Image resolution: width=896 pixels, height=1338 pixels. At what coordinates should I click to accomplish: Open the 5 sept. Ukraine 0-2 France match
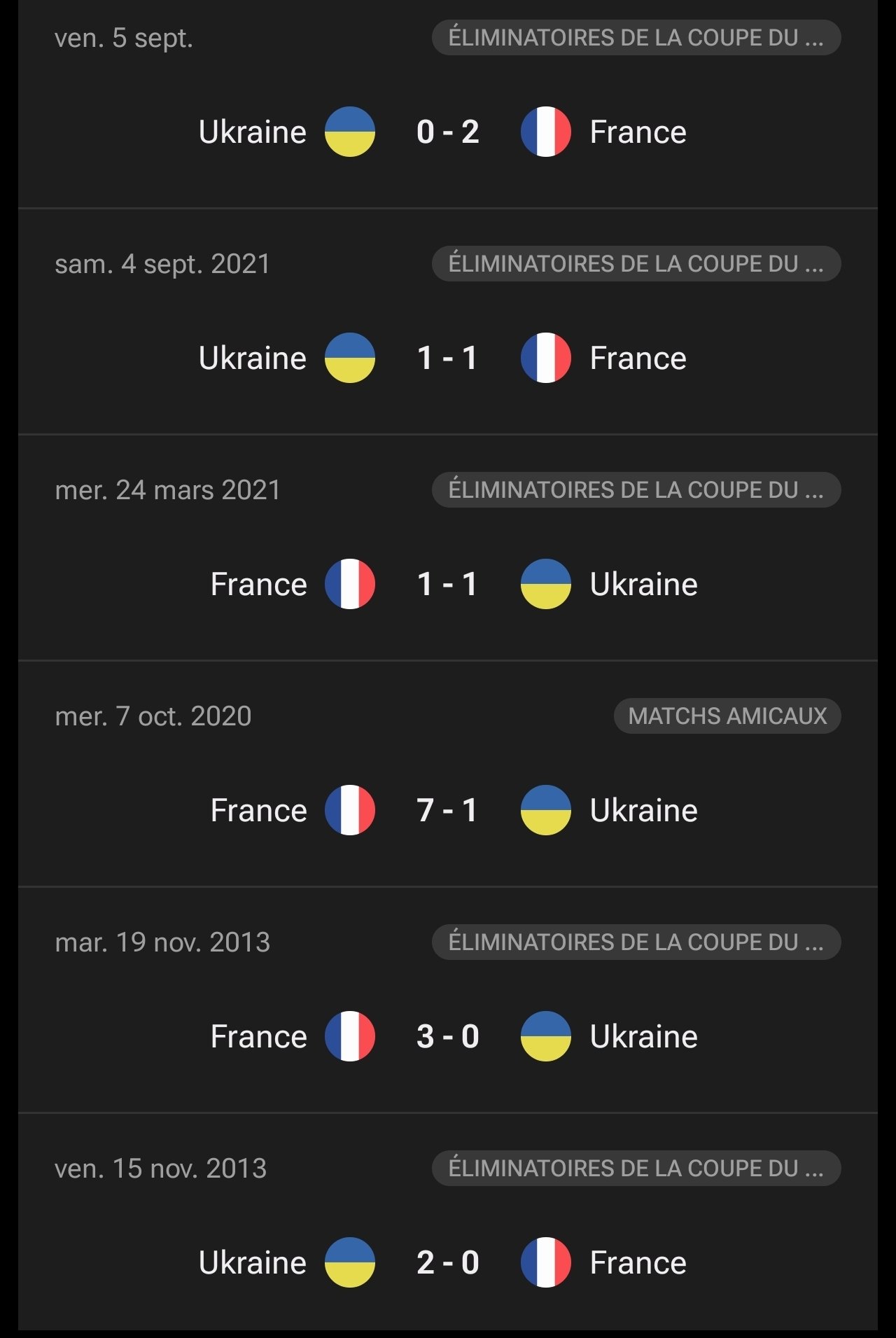point(447,132)
